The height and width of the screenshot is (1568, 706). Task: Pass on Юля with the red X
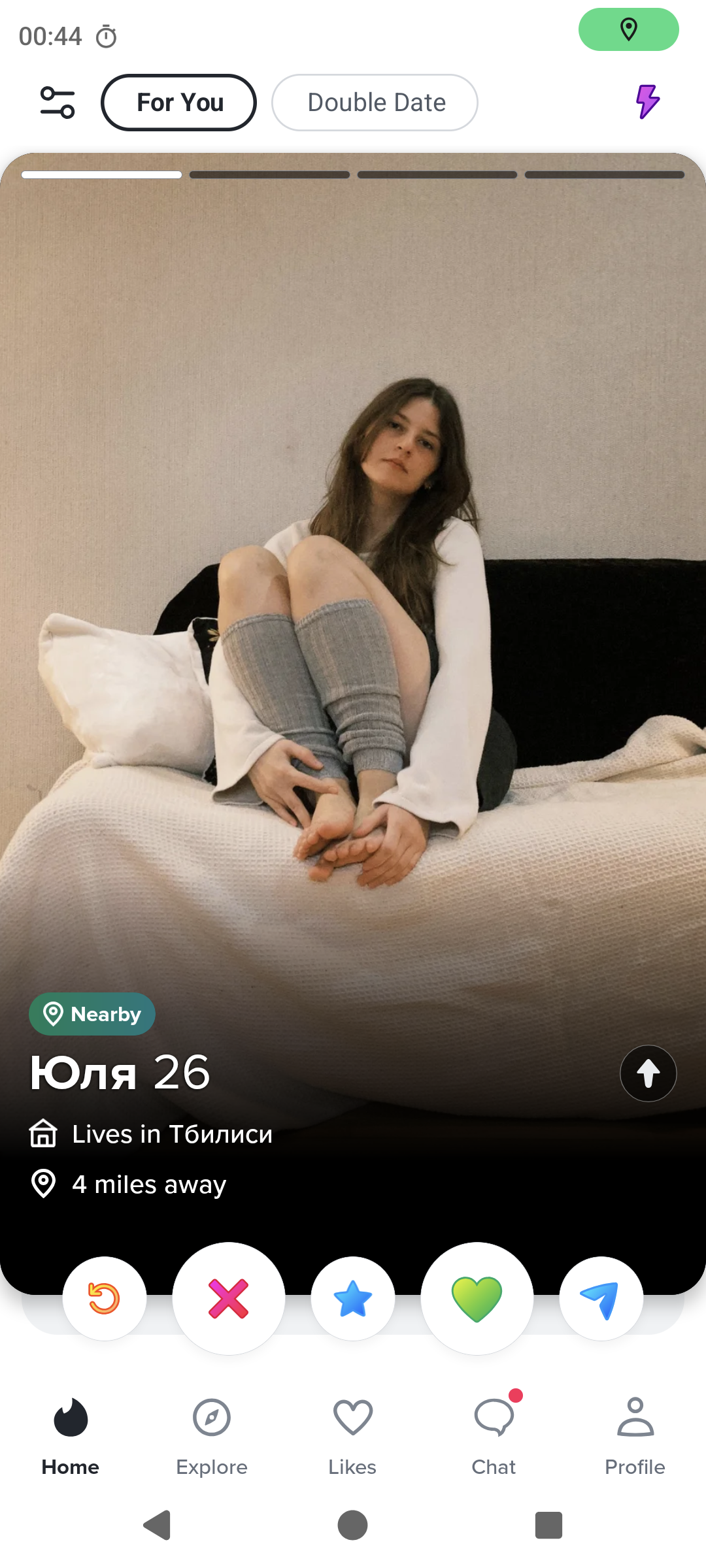(228, 1298)
